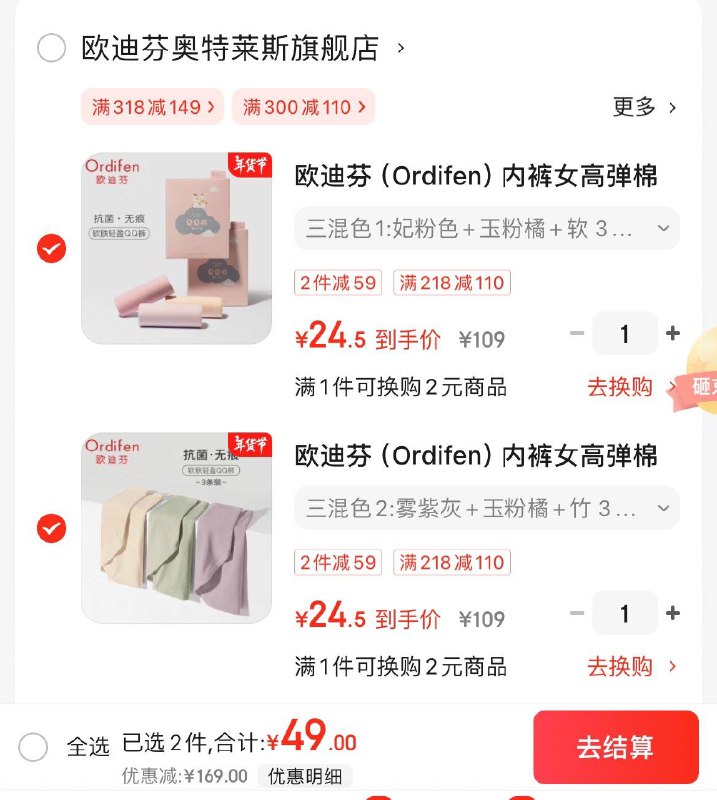Viewport: 717px width, 800px height.
Task: Proceed to checkout with 去结算
Action: [x=615, y=747]
